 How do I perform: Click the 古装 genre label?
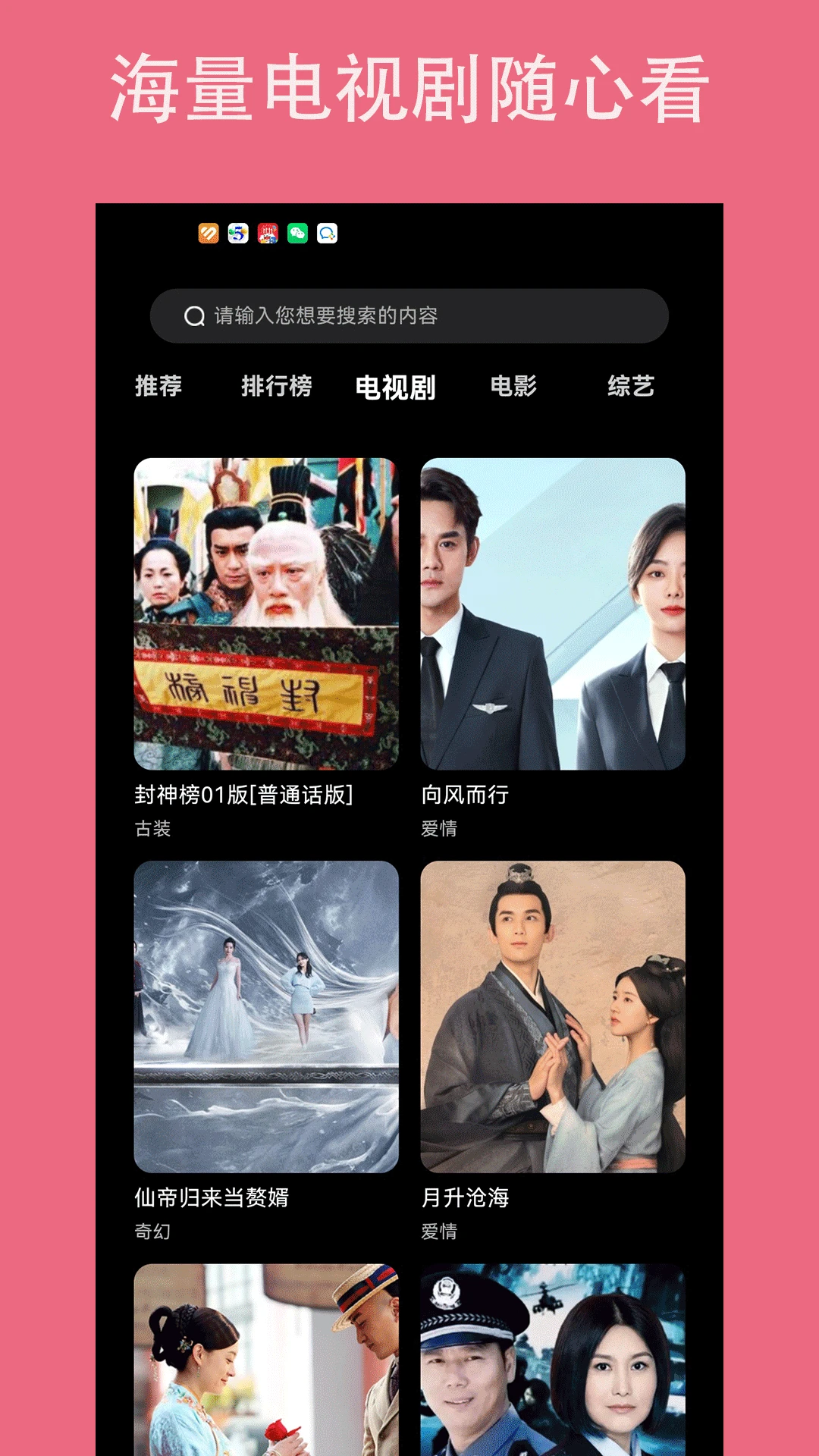click(151, 830)
